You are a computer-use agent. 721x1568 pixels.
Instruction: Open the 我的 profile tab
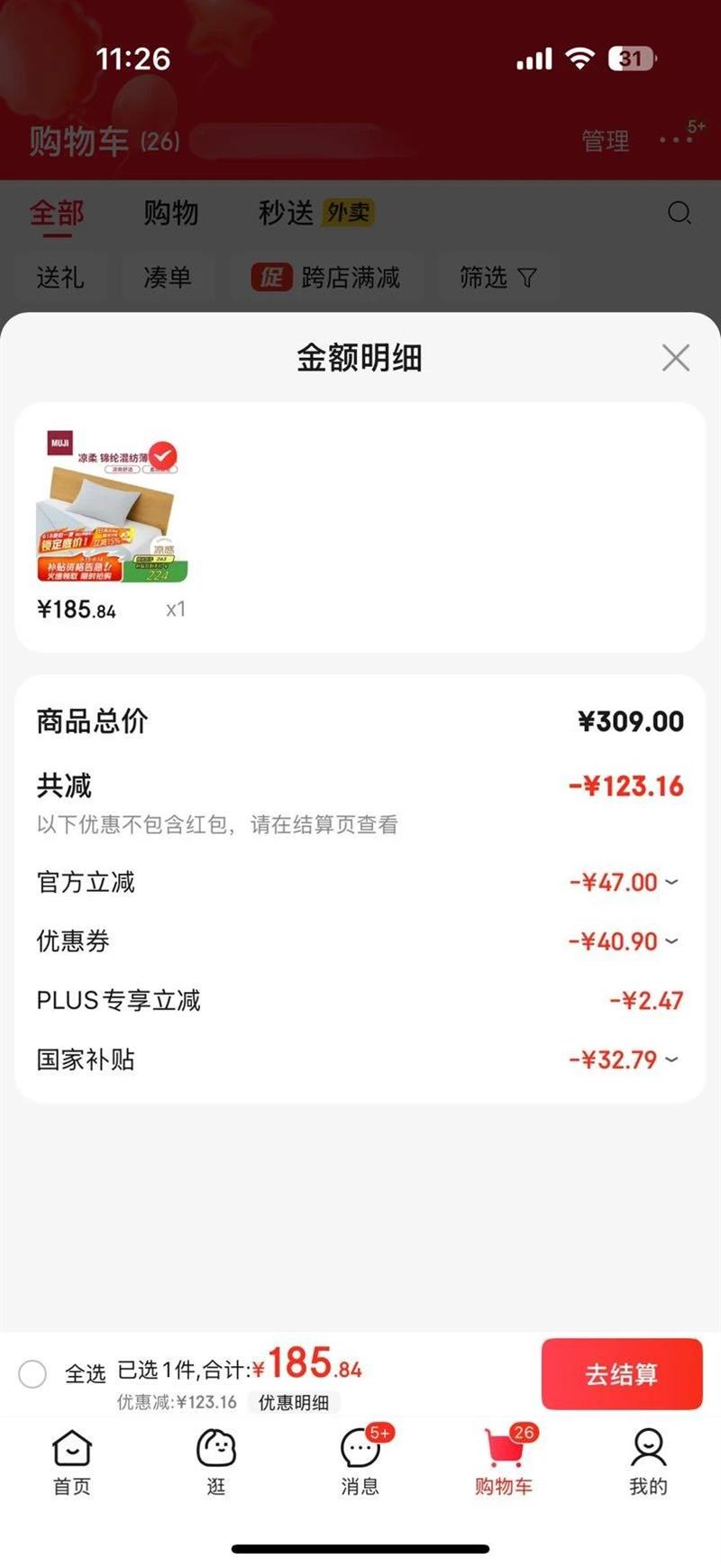648,1463
